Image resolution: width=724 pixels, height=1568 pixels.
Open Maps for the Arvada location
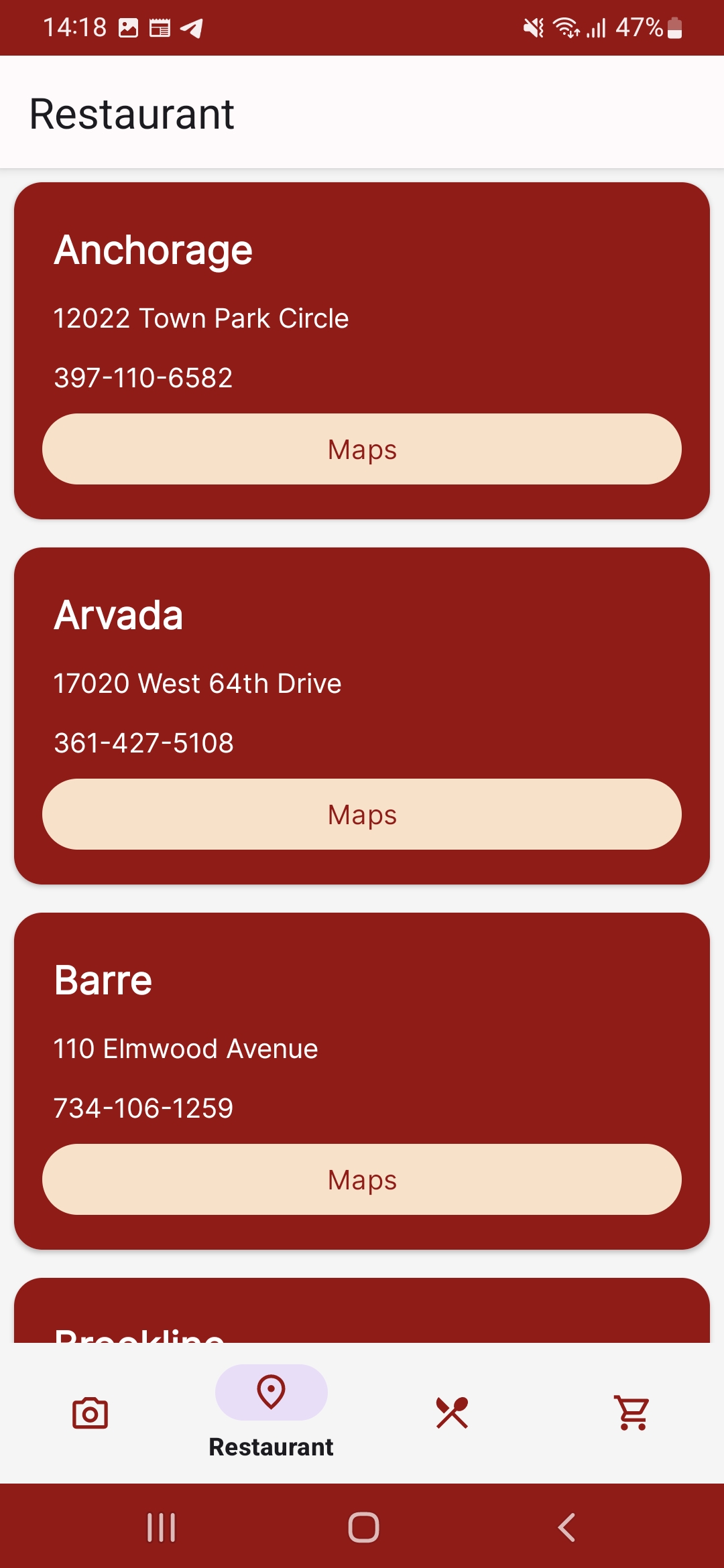pos(362,814)
